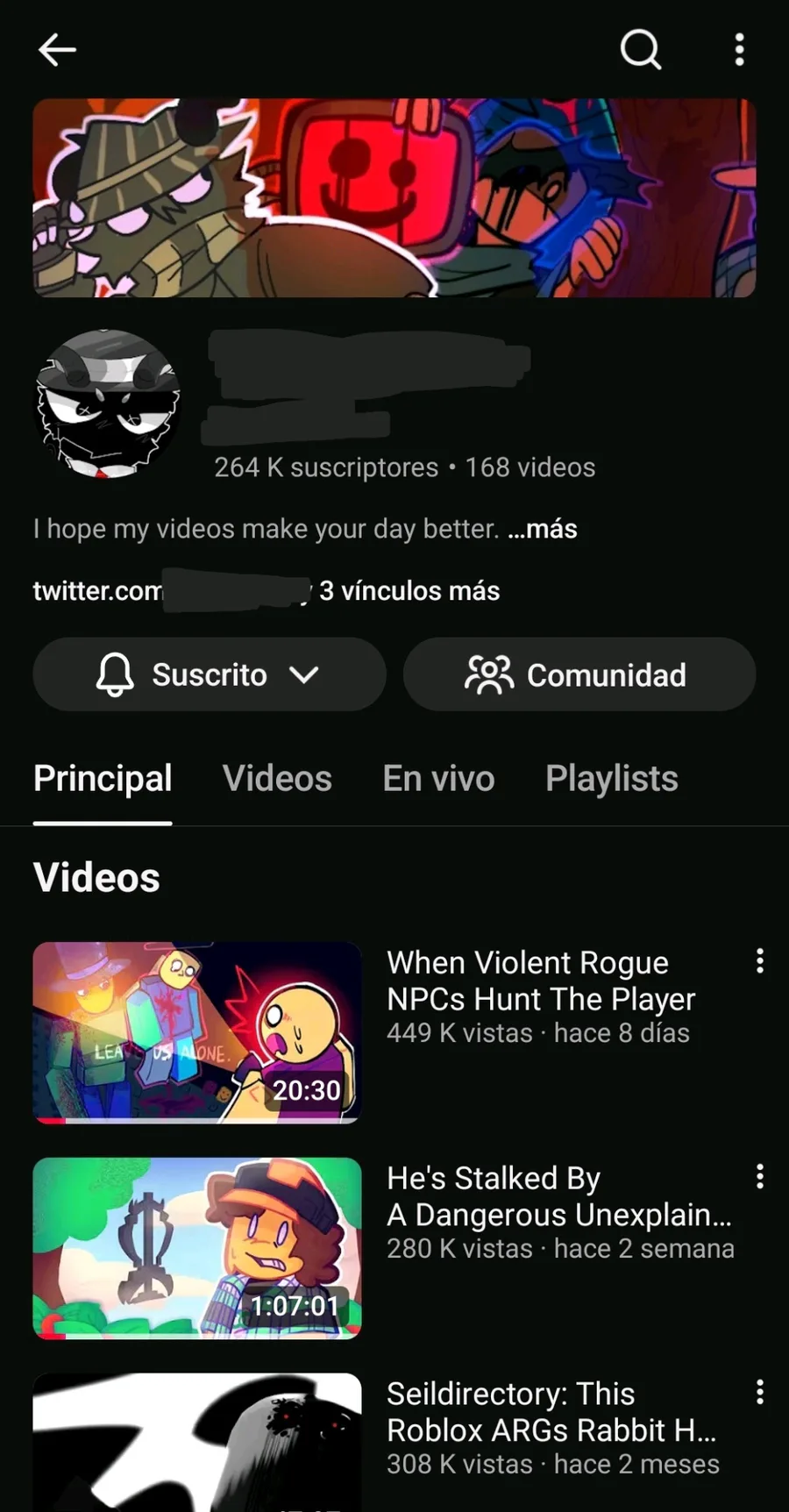Expand the channel description with …más
This screenshot has height=1512, width=789.
543,529
